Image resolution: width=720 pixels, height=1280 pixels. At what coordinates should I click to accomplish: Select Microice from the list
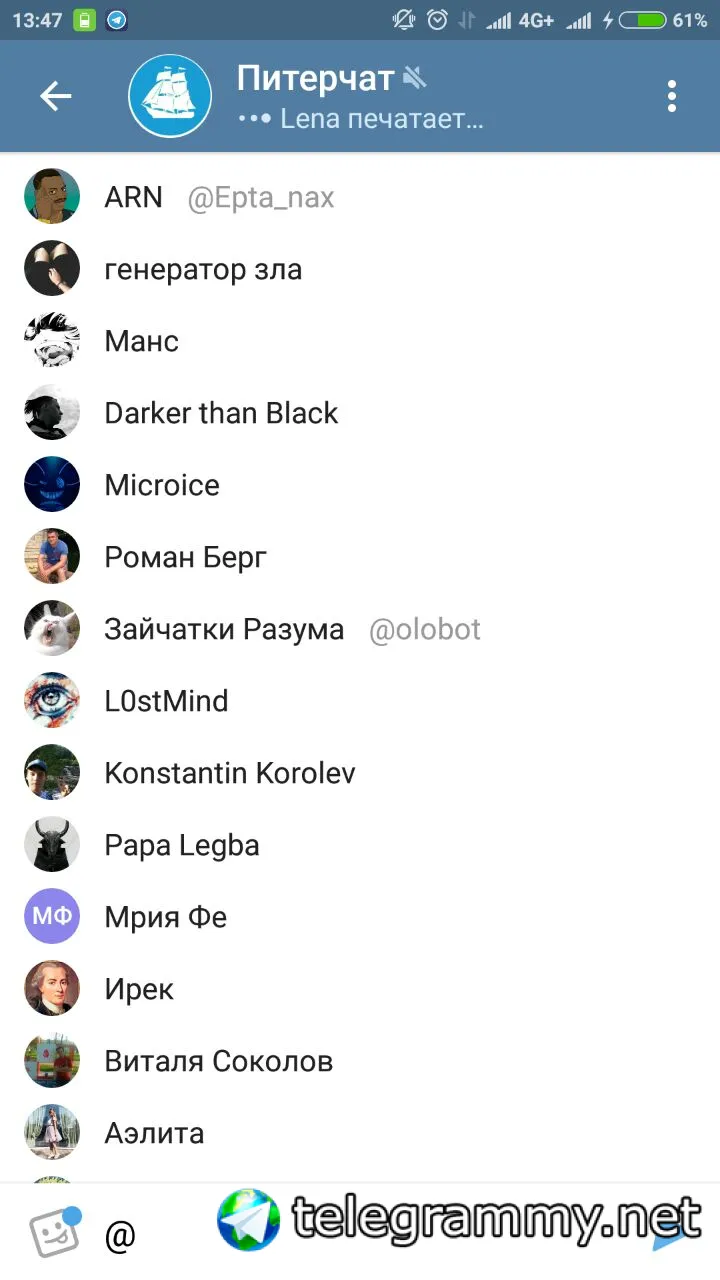(x=162, y=485)
